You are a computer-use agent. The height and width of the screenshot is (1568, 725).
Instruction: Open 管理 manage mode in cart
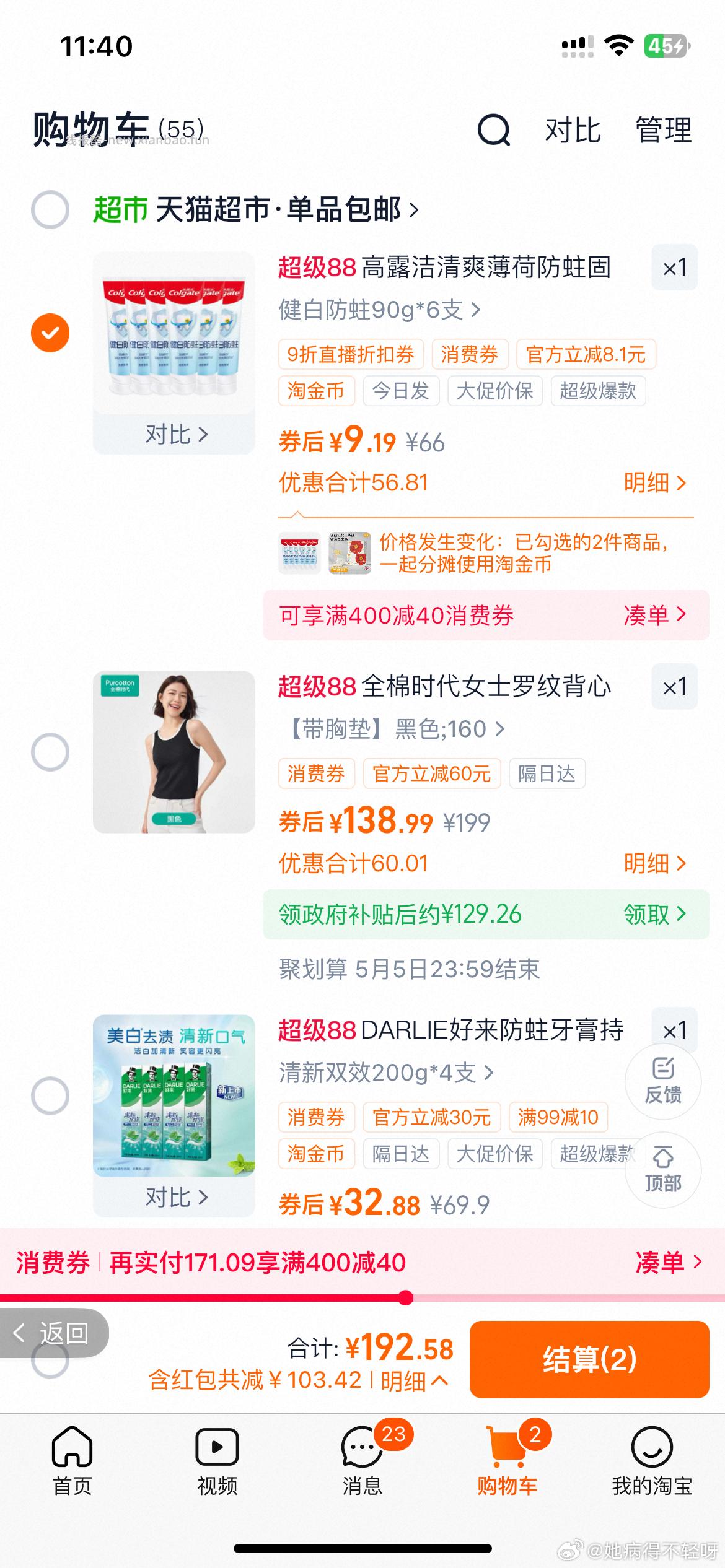[662, 130]
